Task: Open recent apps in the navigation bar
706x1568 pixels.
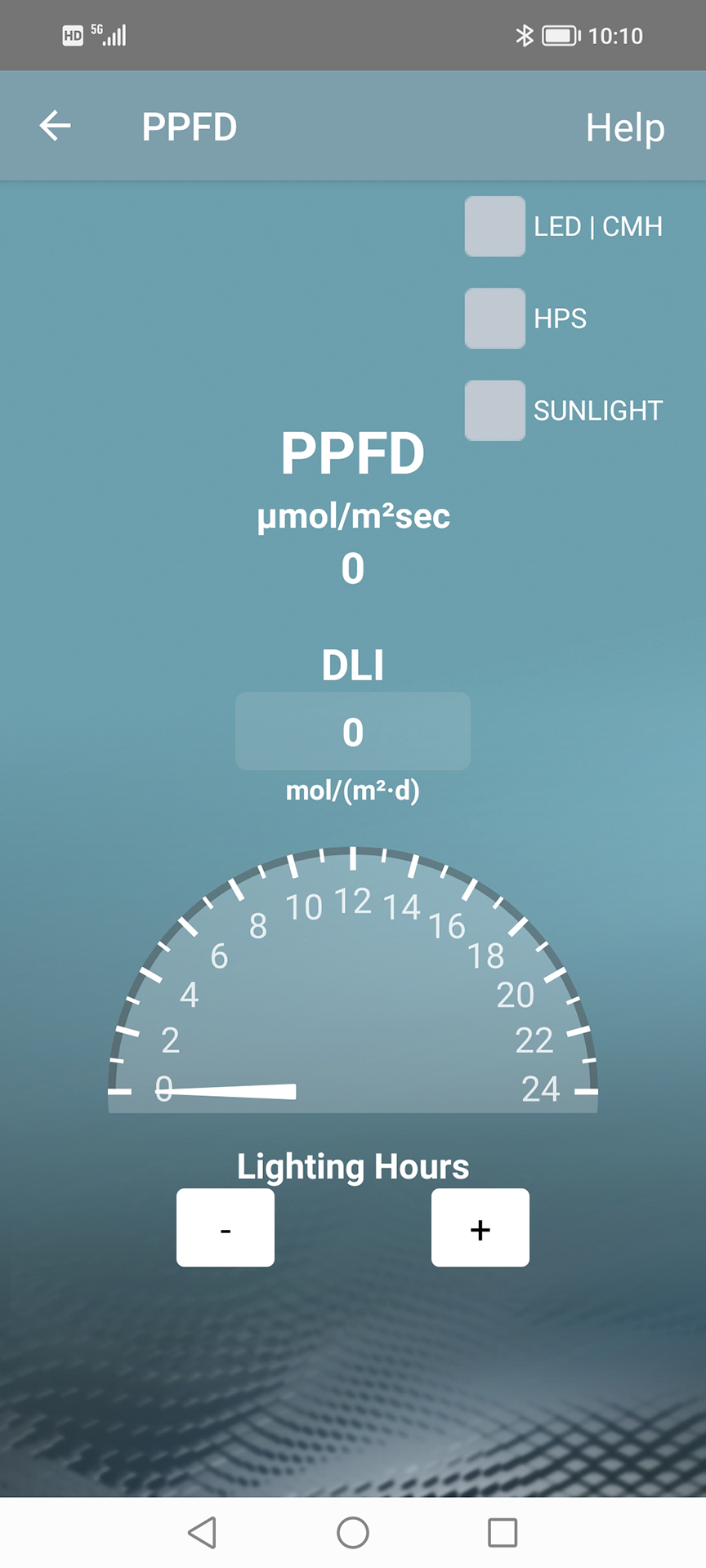Action: click(x=503, y=1533)
